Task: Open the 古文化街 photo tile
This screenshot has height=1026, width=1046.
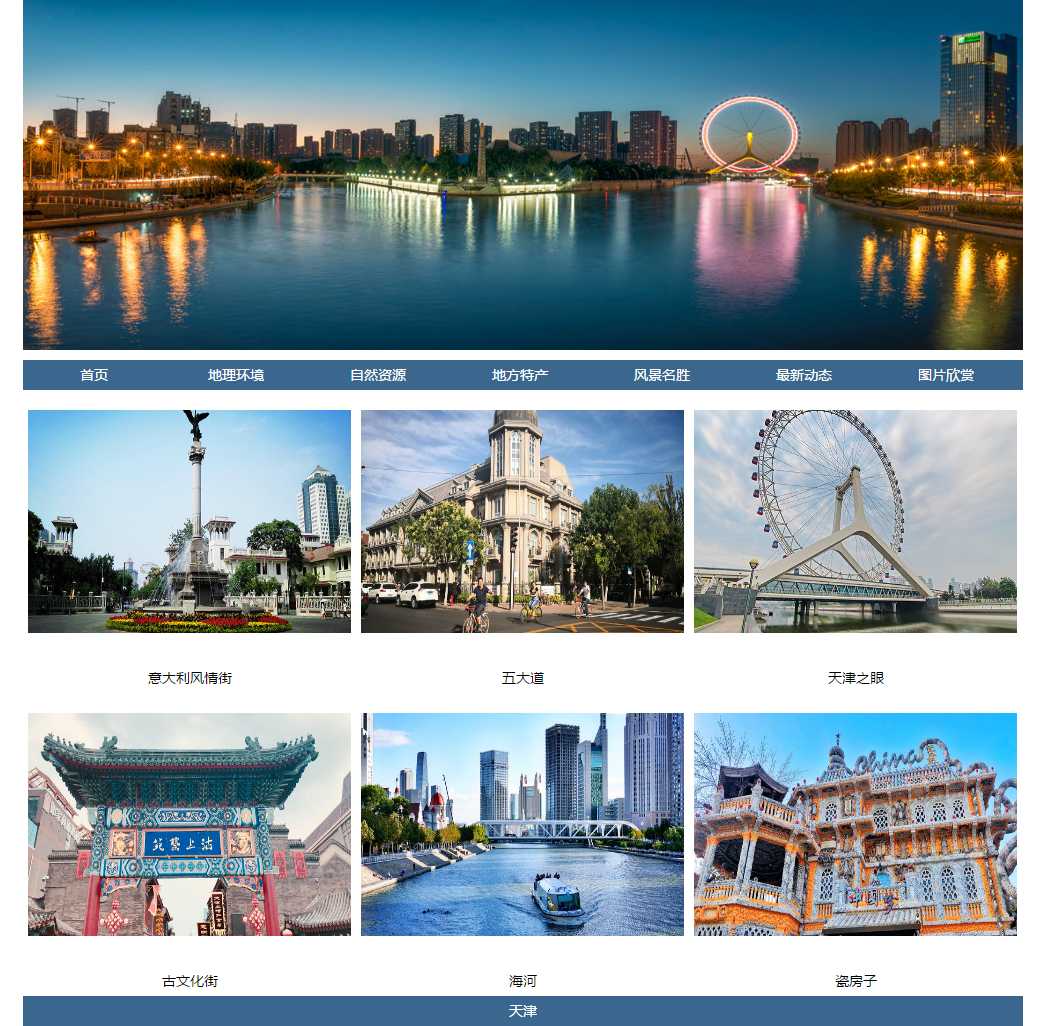Action: (x=189, y=824)
